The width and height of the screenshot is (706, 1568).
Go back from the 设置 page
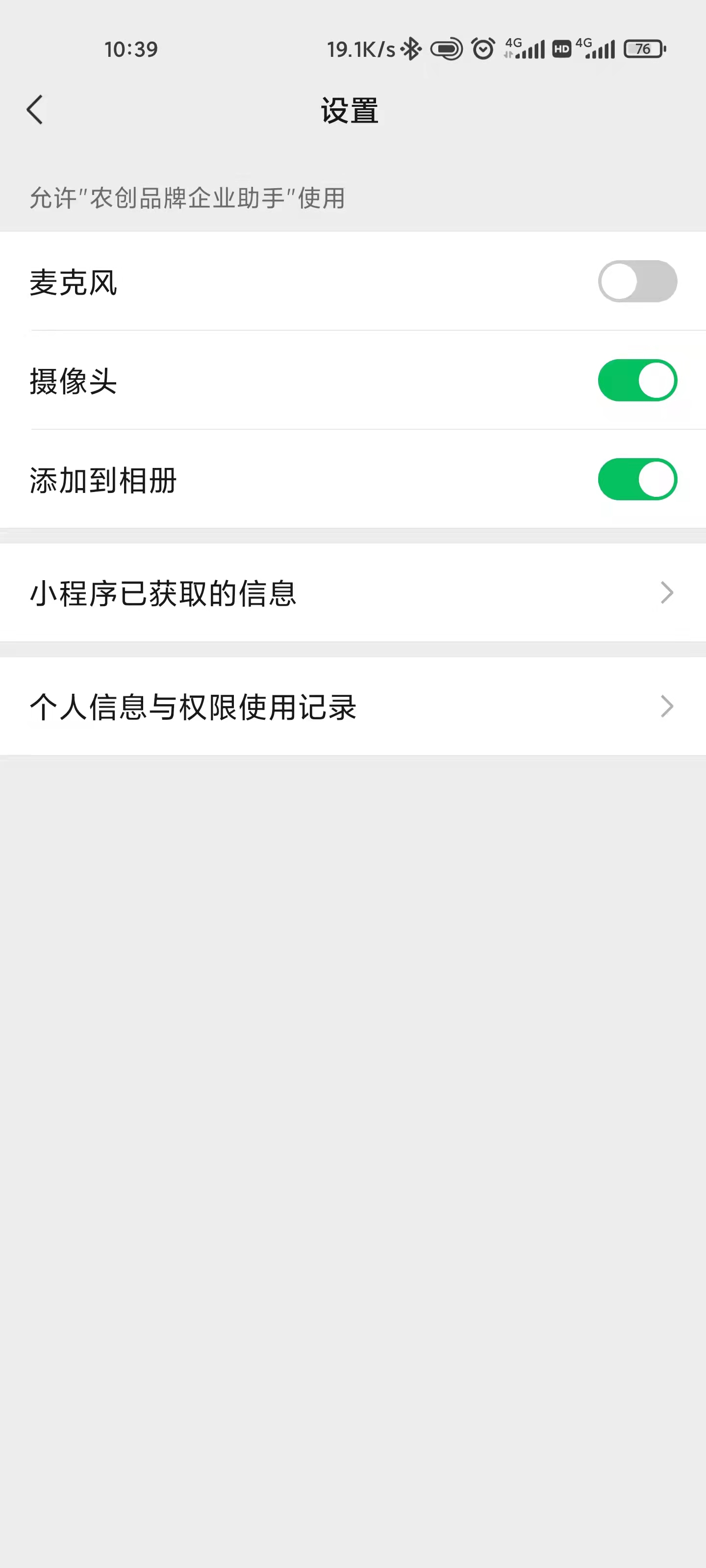coord(35,110)
